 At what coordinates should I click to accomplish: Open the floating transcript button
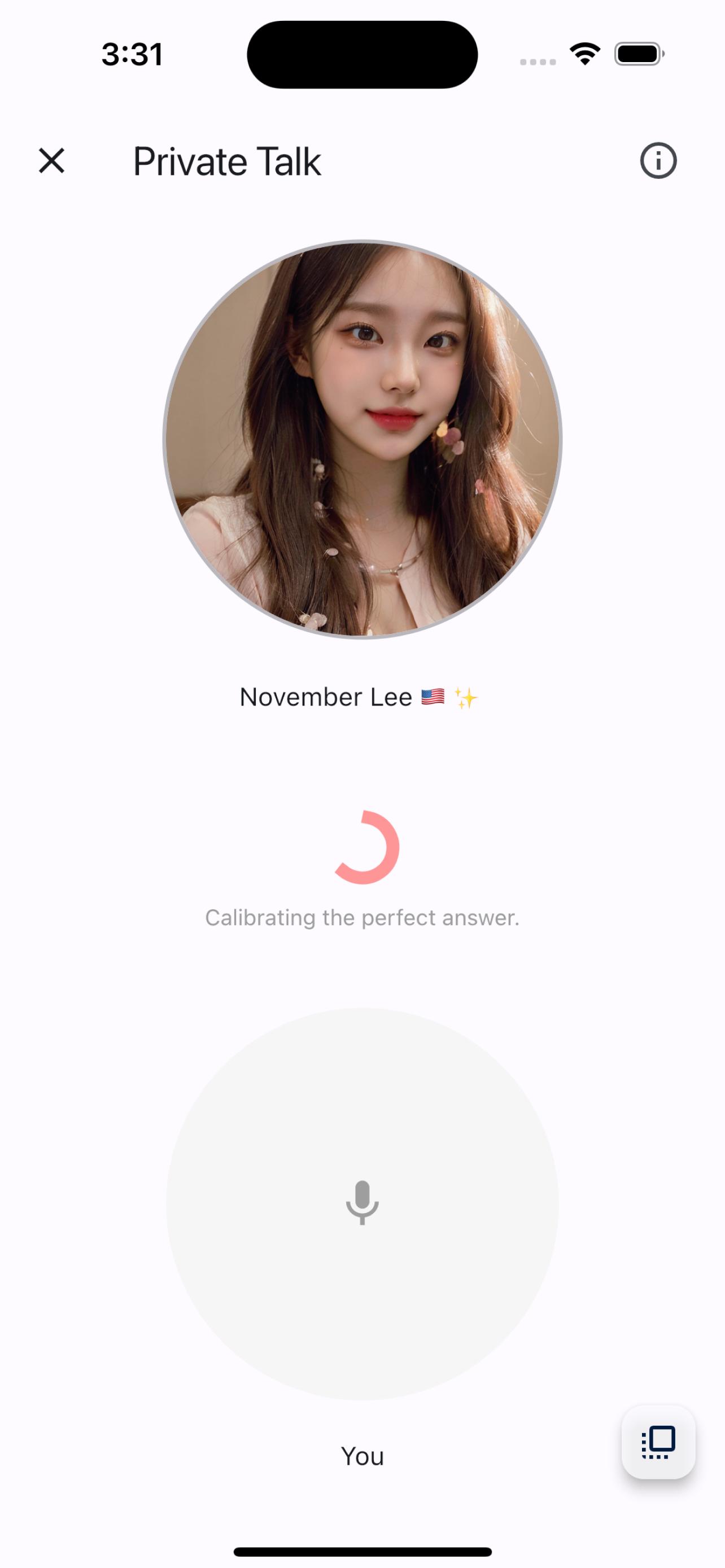[658, 1442]
